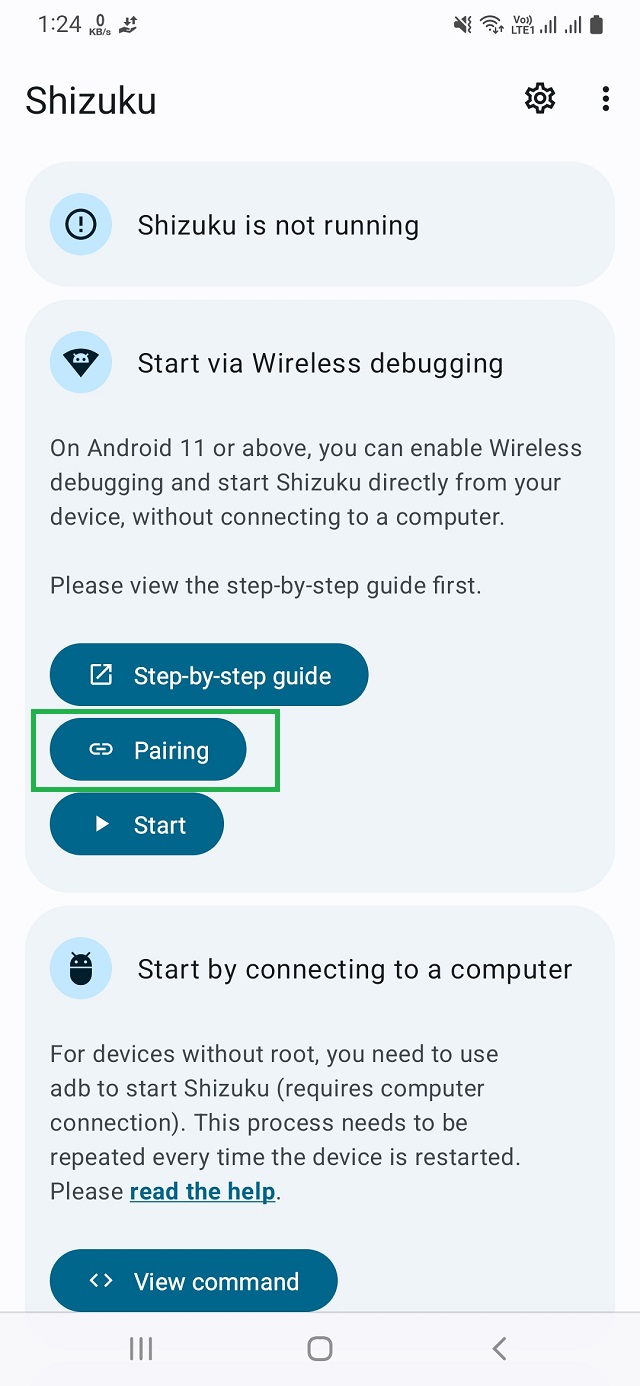
Task: Open the overflow menu
Action: click(x=605, y=98)
